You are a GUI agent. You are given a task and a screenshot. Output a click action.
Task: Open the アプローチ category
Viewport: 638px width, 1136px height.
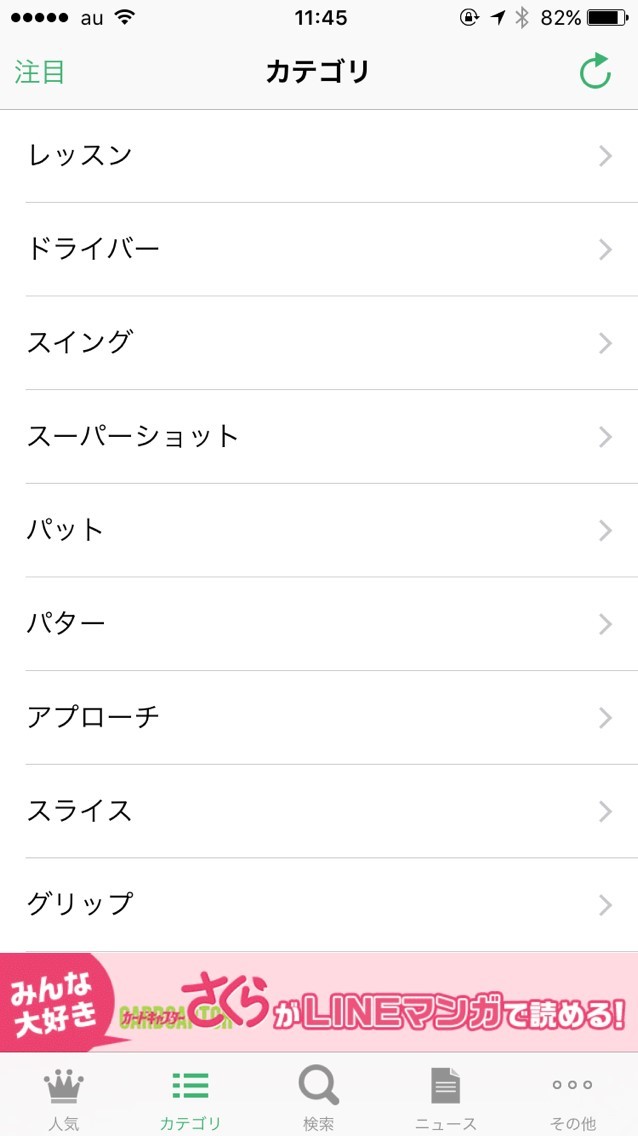coord(319,718)
